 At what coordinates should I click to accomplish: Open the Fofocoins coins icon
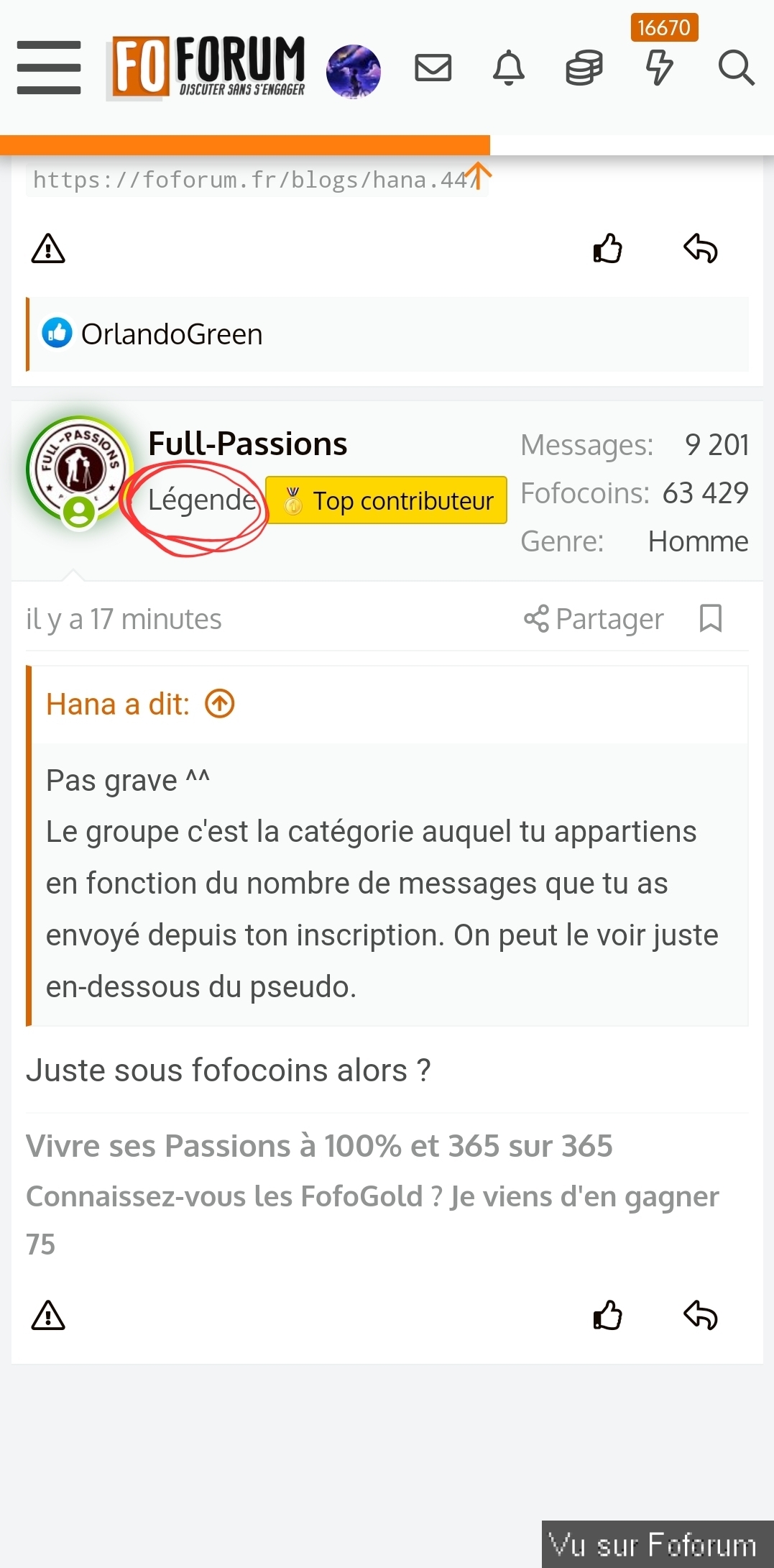coord(584,68)
